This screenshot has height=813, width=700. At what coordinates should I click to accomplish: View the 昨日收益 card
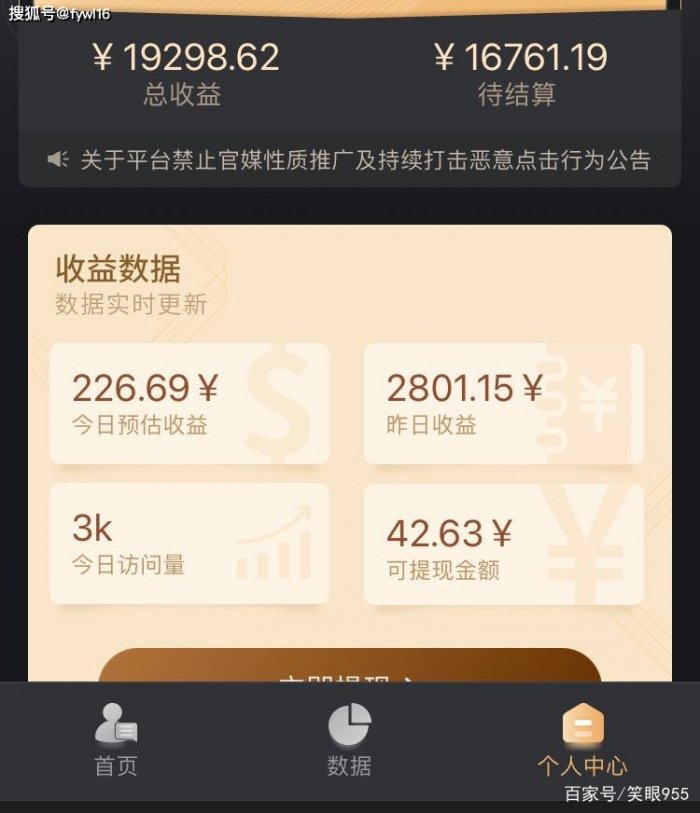503,403
